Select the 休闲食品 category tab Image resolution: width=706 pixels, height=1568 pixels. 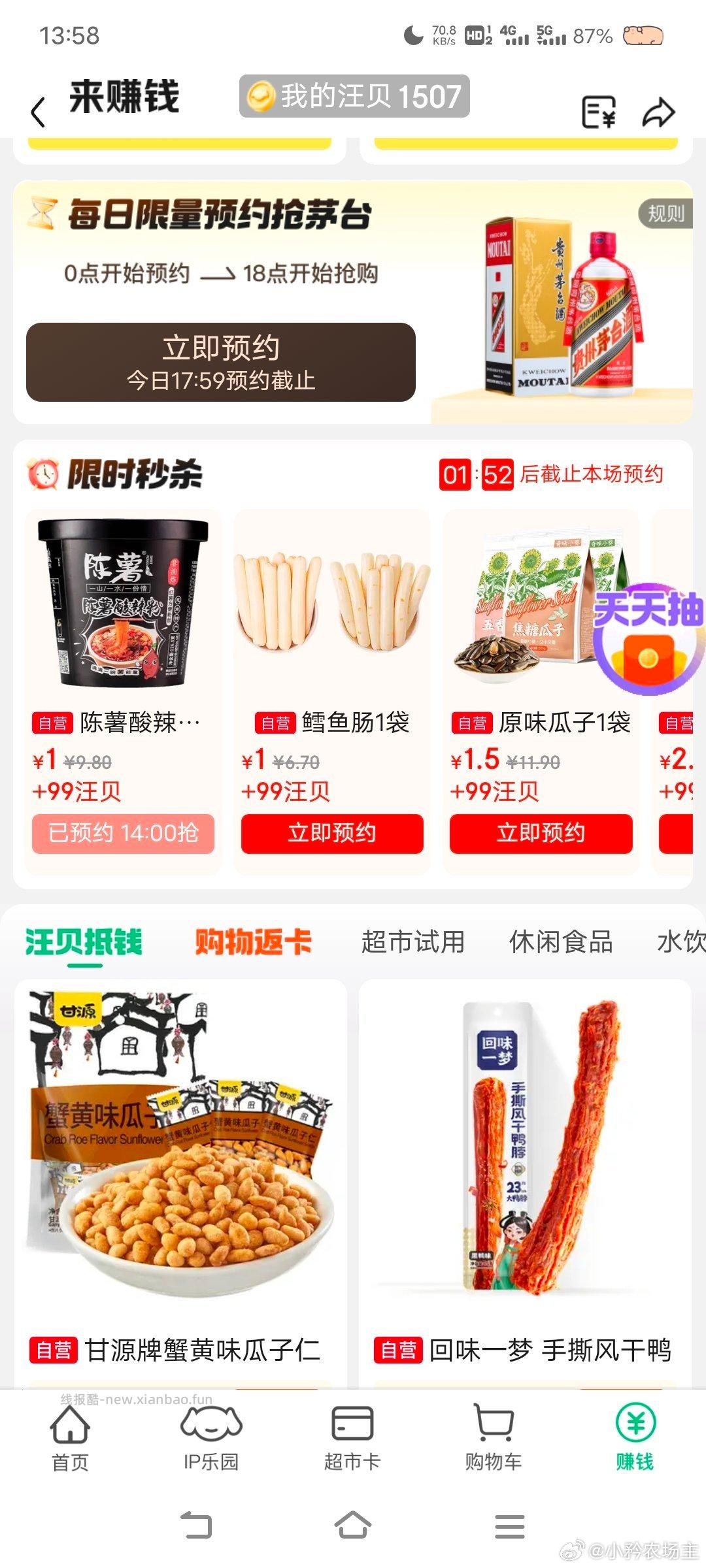tap(561, 941)
